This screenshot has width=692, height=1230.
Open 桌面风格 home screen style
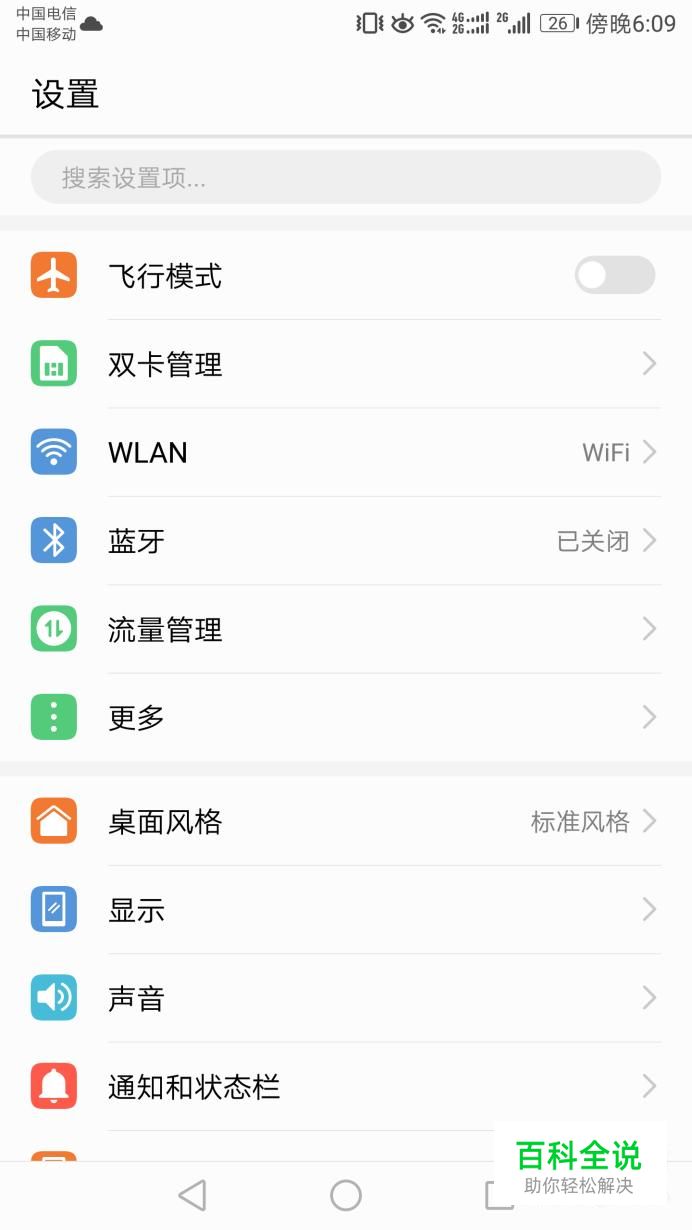click(x=345, y=822)
